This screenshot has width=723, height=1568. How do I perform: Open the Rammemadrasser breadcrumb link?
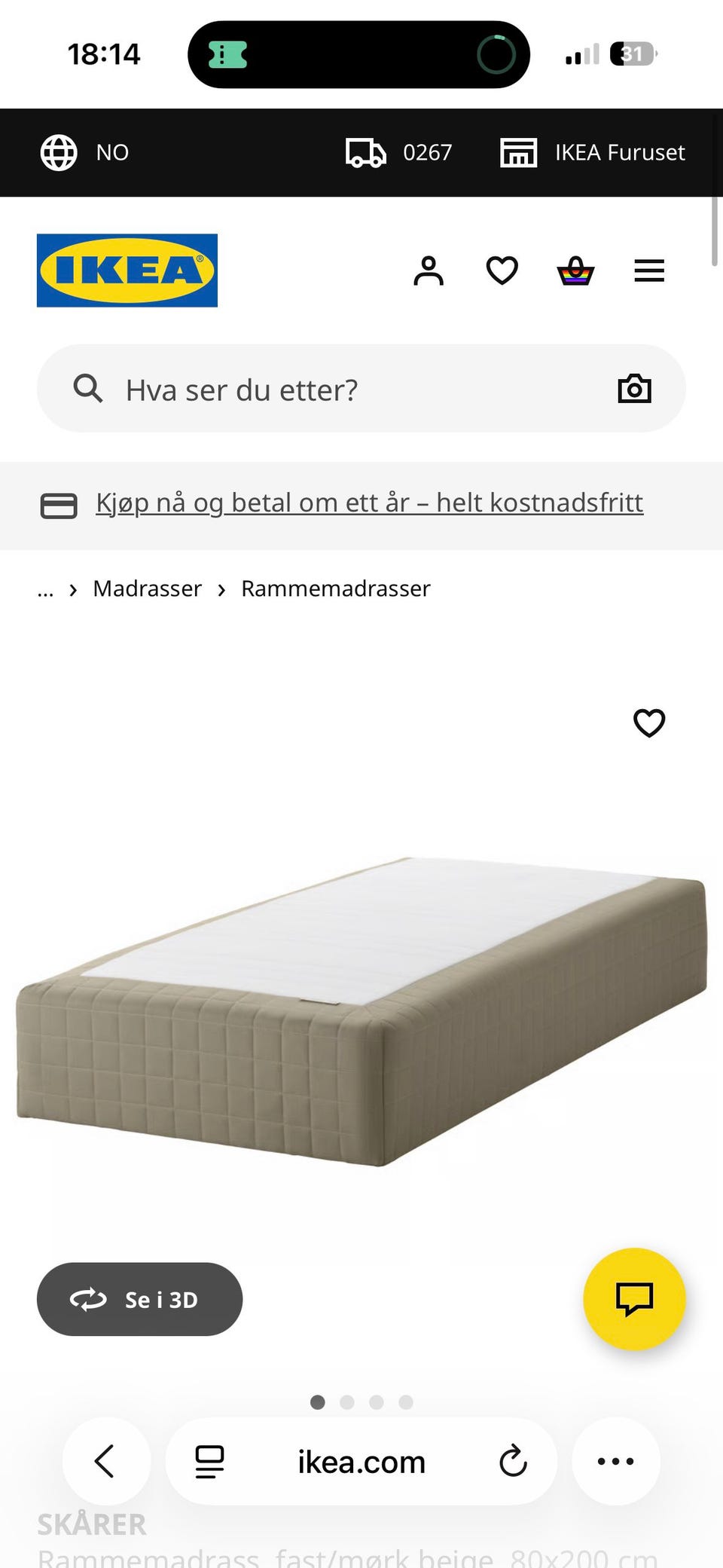click(x=334, y=588)
